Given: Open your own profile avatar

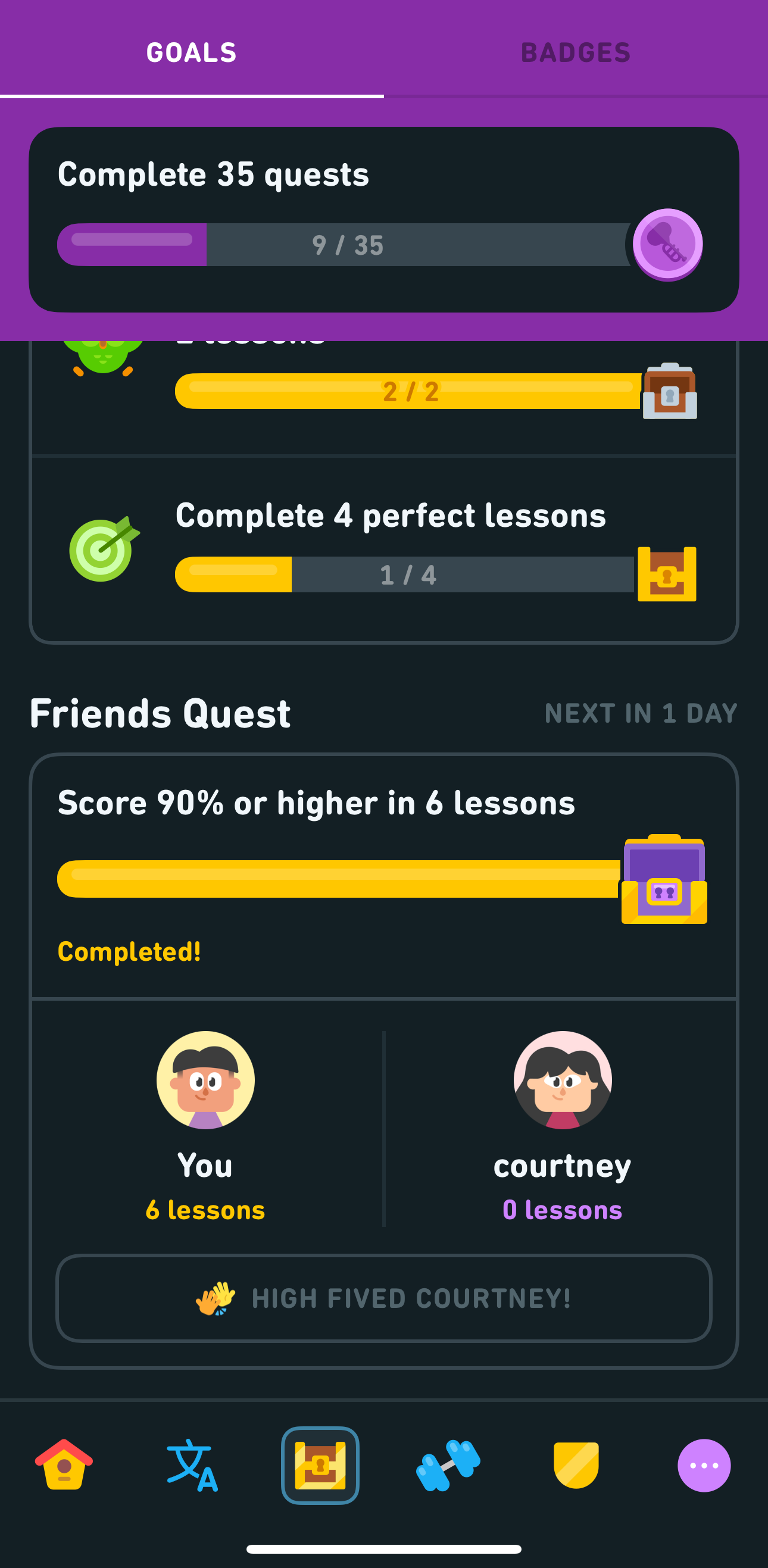Looking at the screenshot, I should (205, 1080).
